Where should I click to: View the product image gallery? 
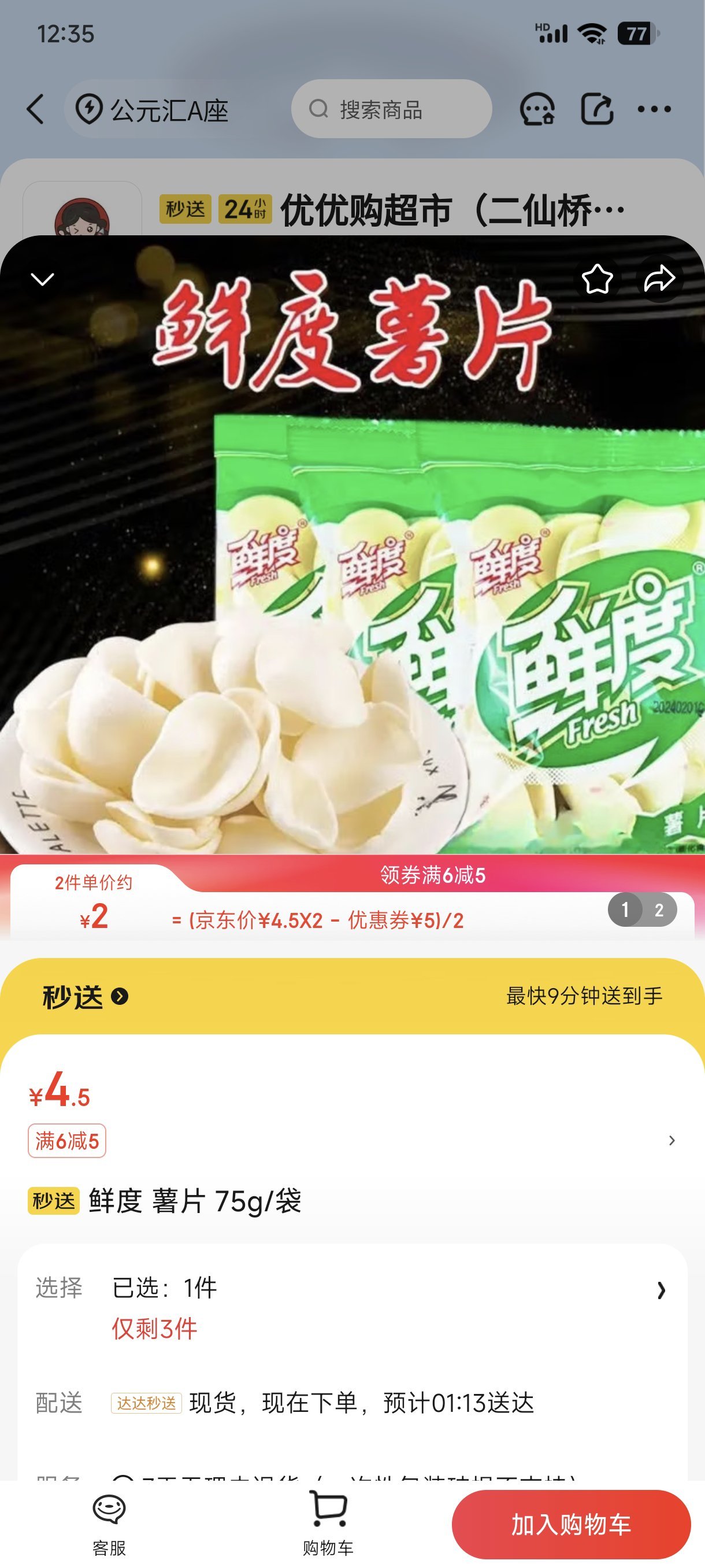353,548
